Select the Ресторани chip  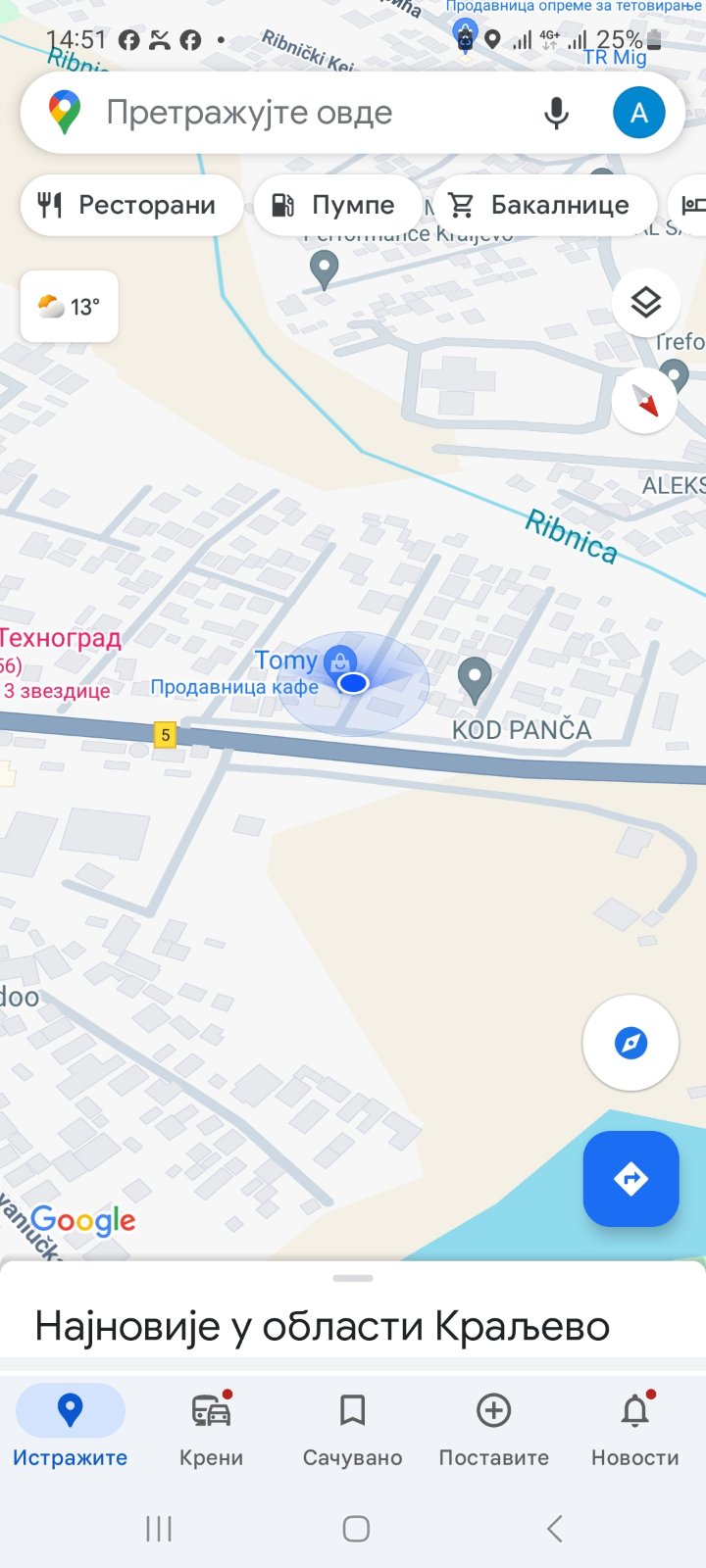click(x=130, y=205)
